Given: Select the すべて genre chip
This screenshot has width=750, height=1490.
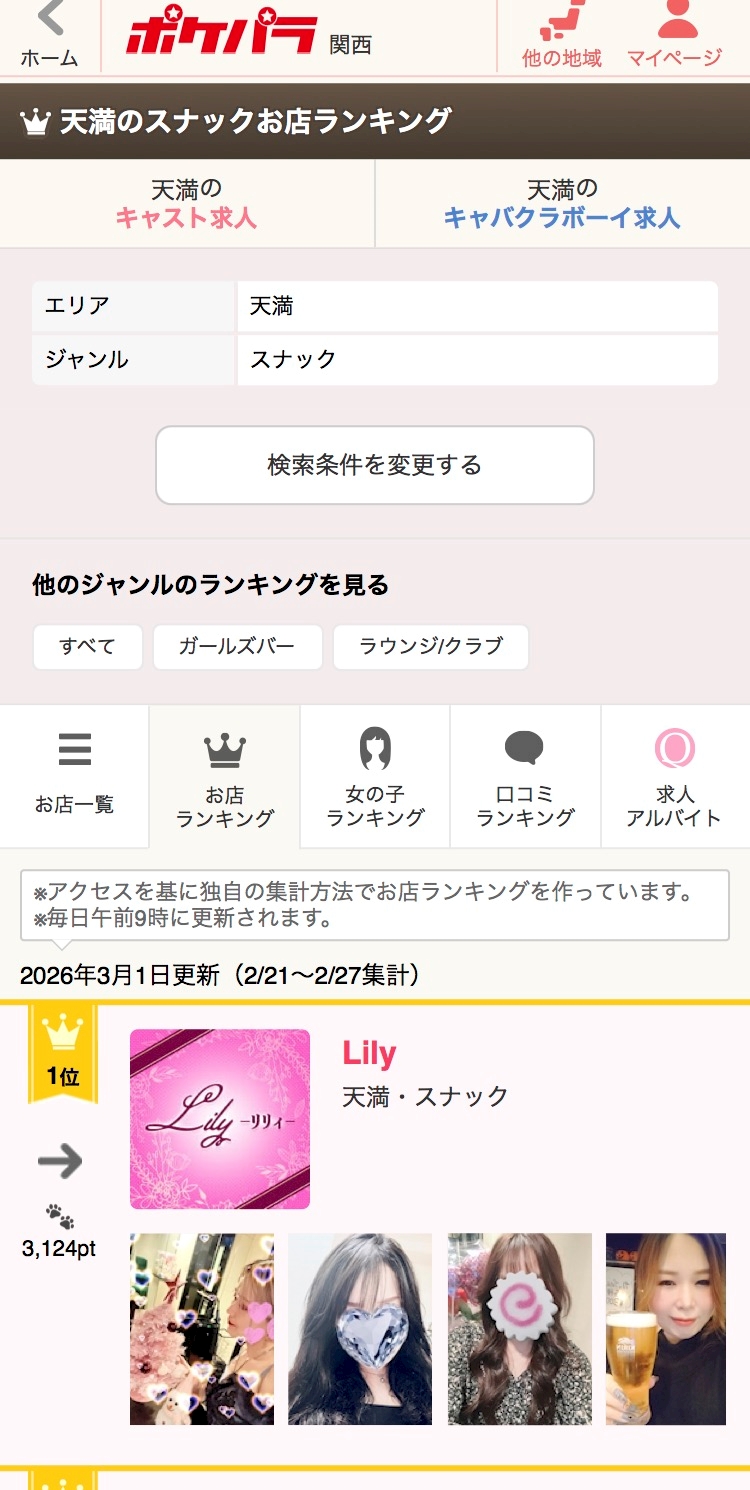Looking at the screenshot, I should point(88,646).
